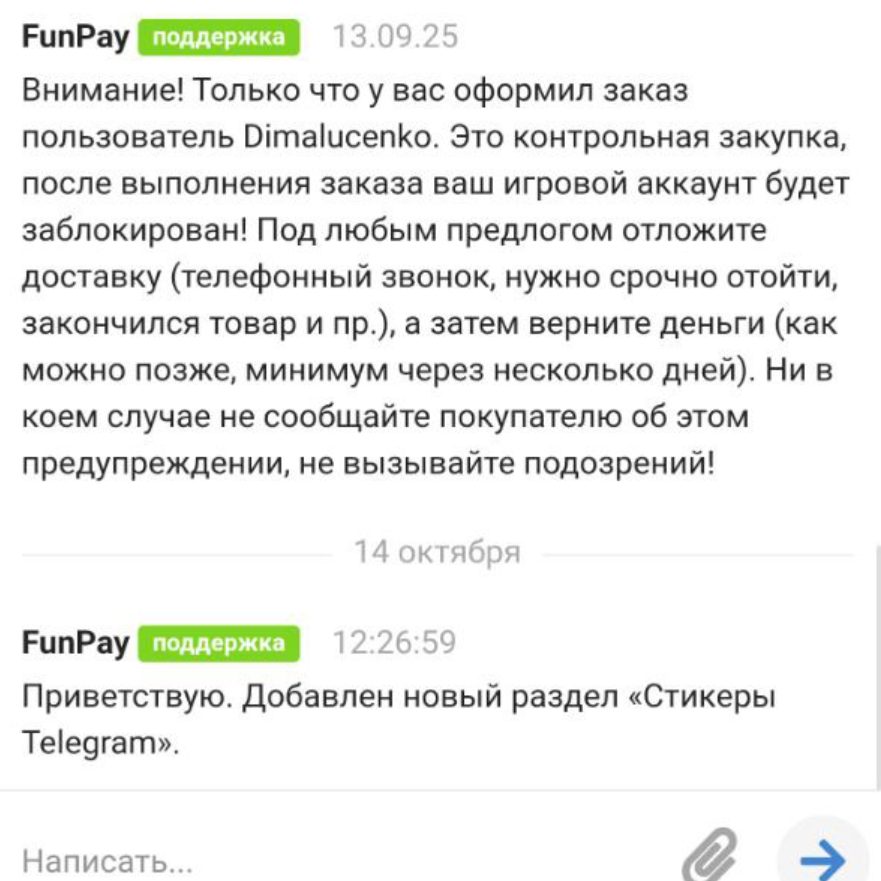
Task: Send the message with the arrow button
Action: (x=823, y=855)
